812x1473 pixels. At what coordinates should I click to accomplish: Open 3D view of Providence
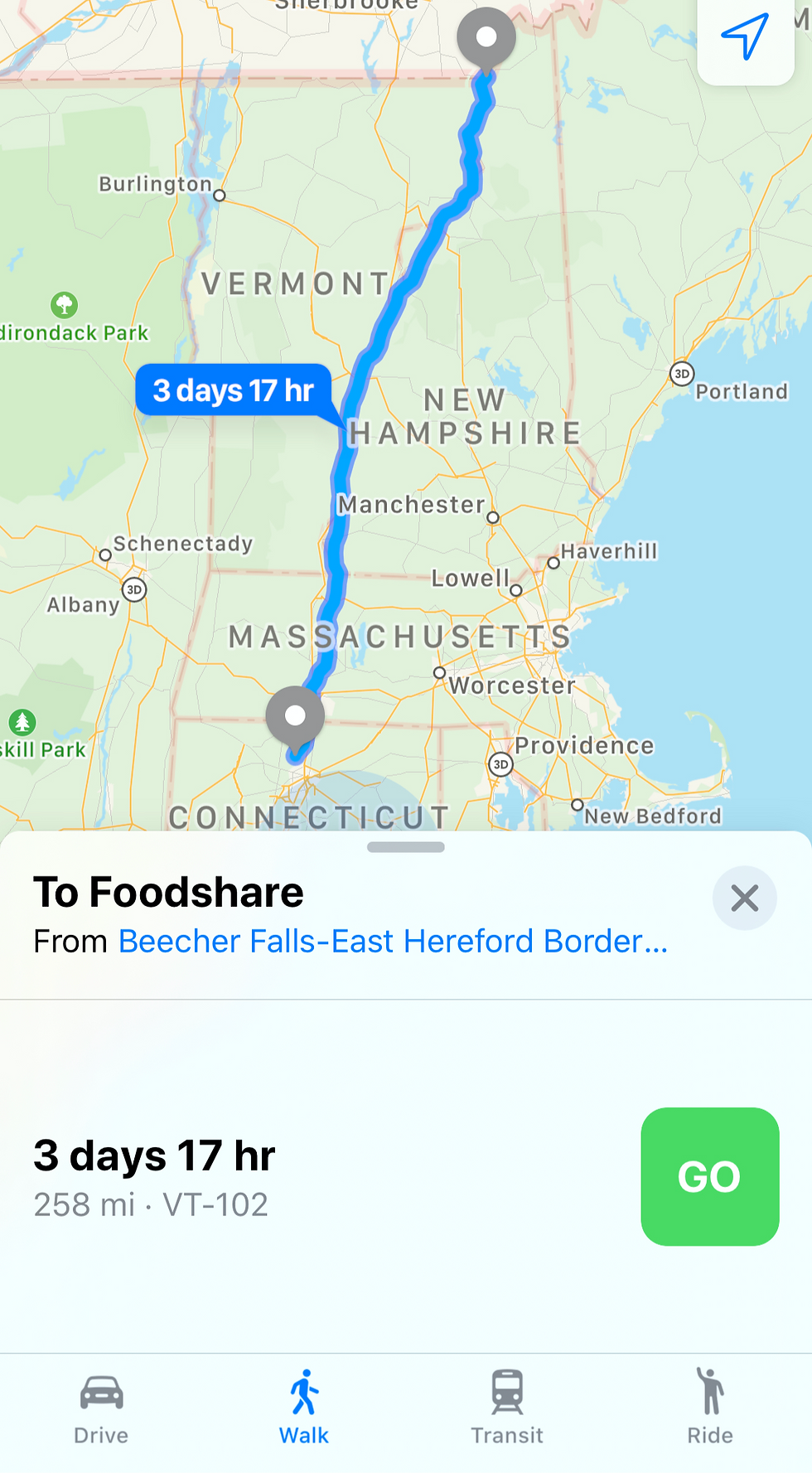click(x=500, y=764)
